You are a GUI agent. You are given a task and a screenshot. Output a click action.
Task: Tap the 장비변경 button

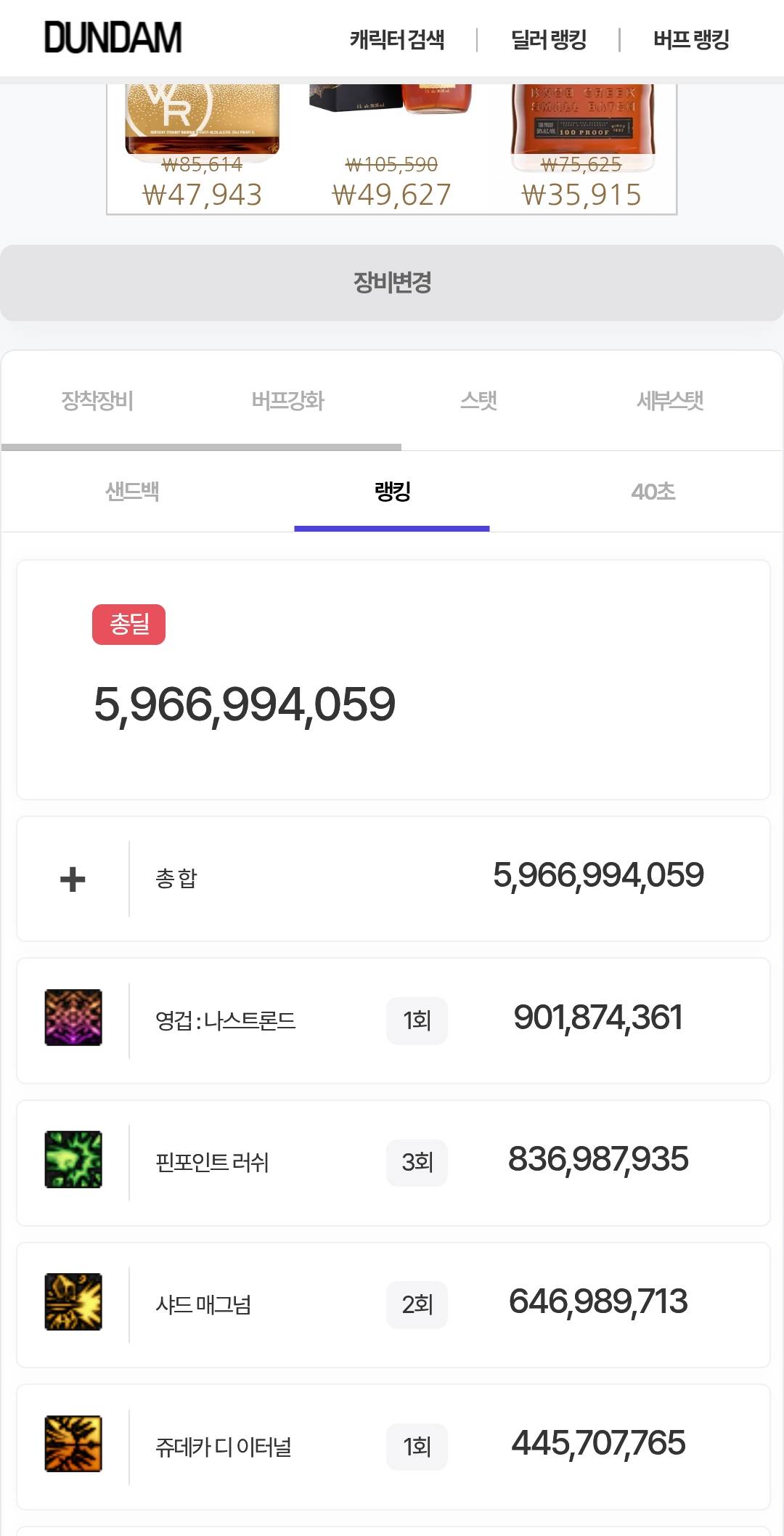pyautogui.click(x=392, y=283)
